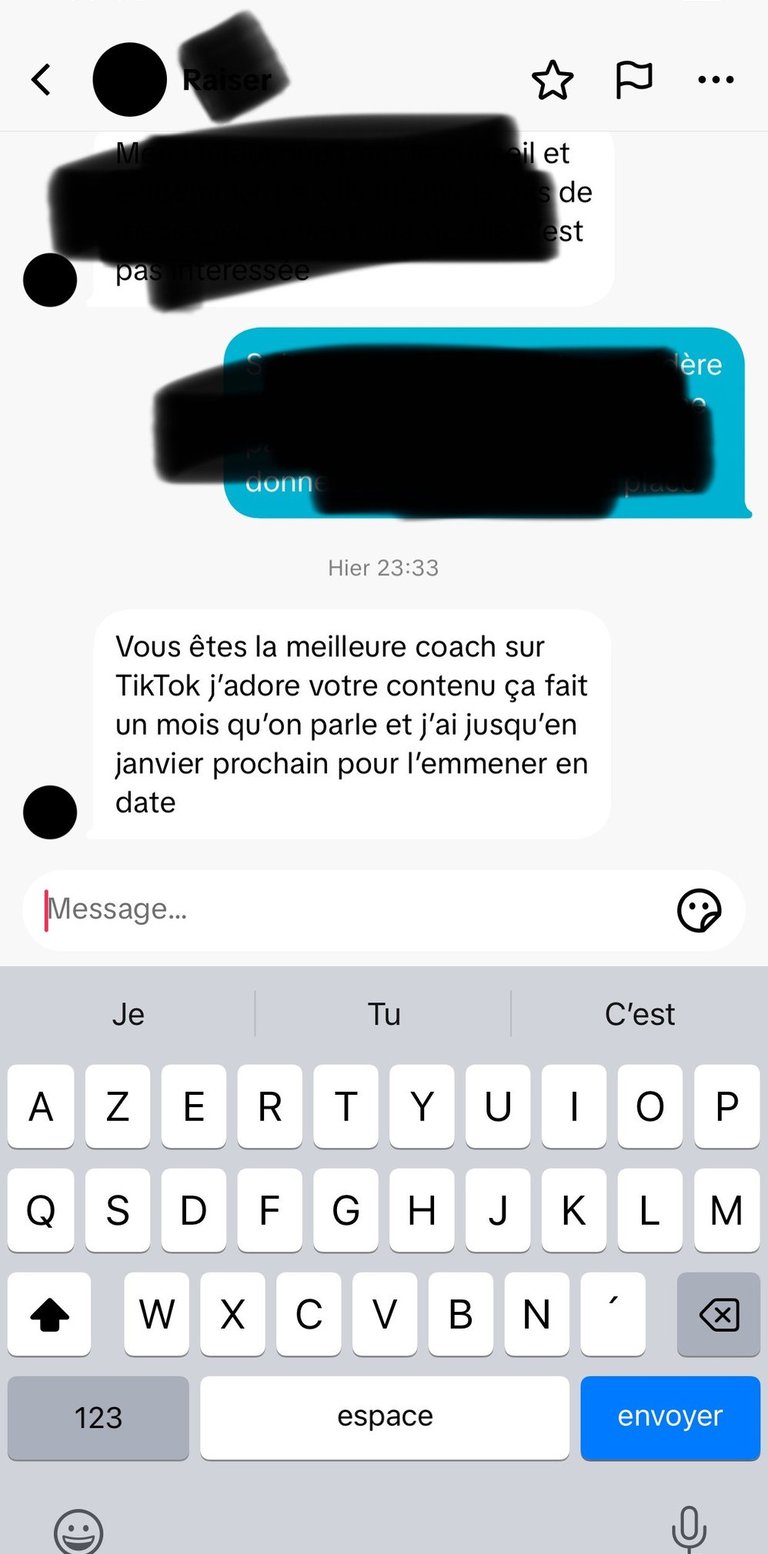Pick the suggestion "Tu"
This screenshot has height=1554, width=768.
coord(384,1015)
